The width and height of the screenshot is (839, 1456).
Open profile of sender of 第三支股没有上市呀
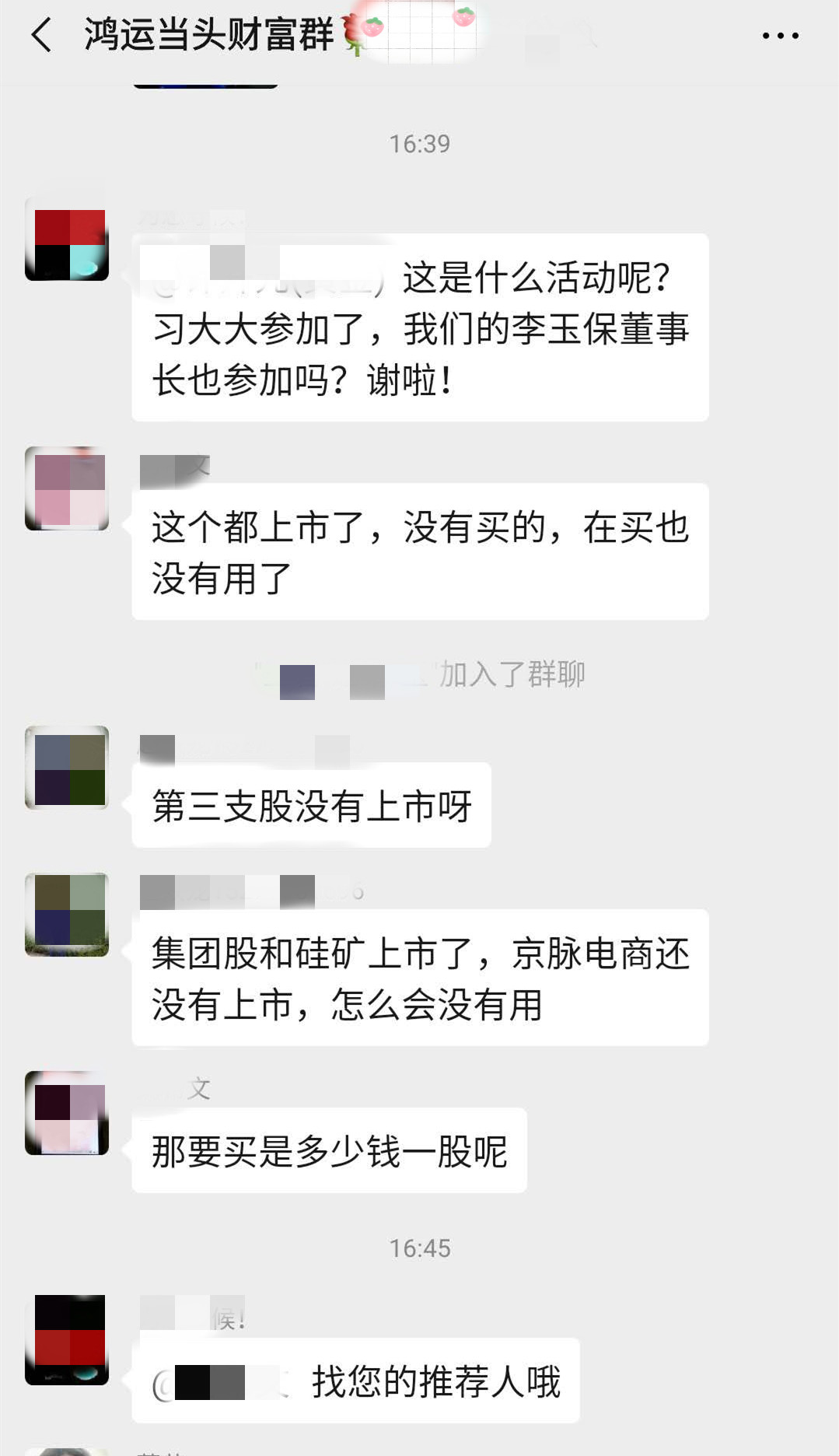tap(67, 768)
